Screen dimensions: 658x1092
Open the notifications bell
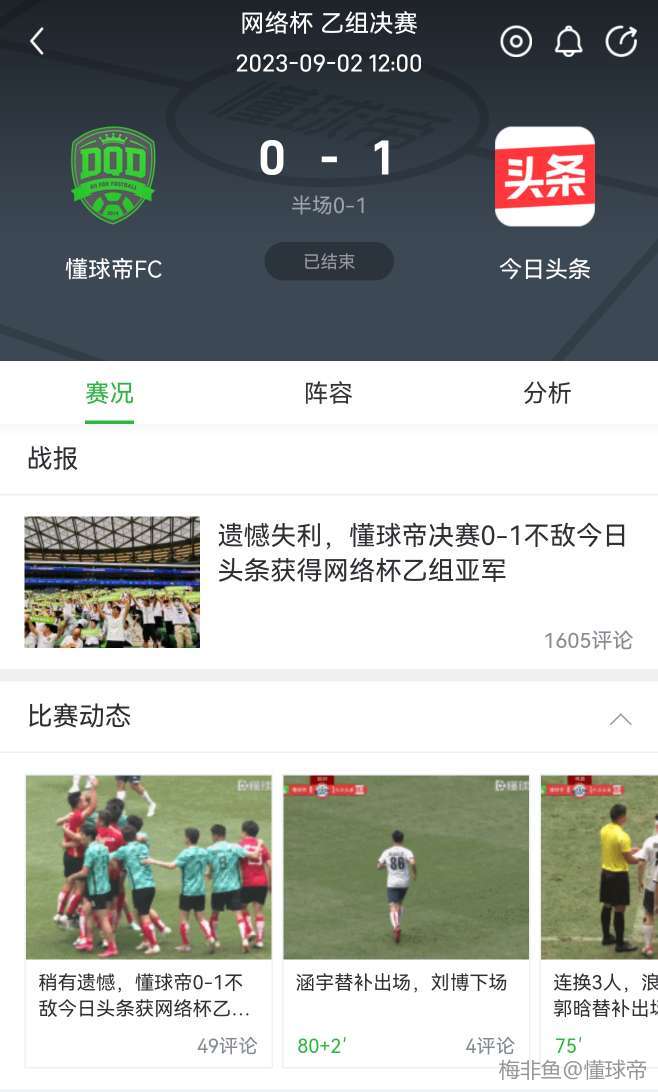568,42
